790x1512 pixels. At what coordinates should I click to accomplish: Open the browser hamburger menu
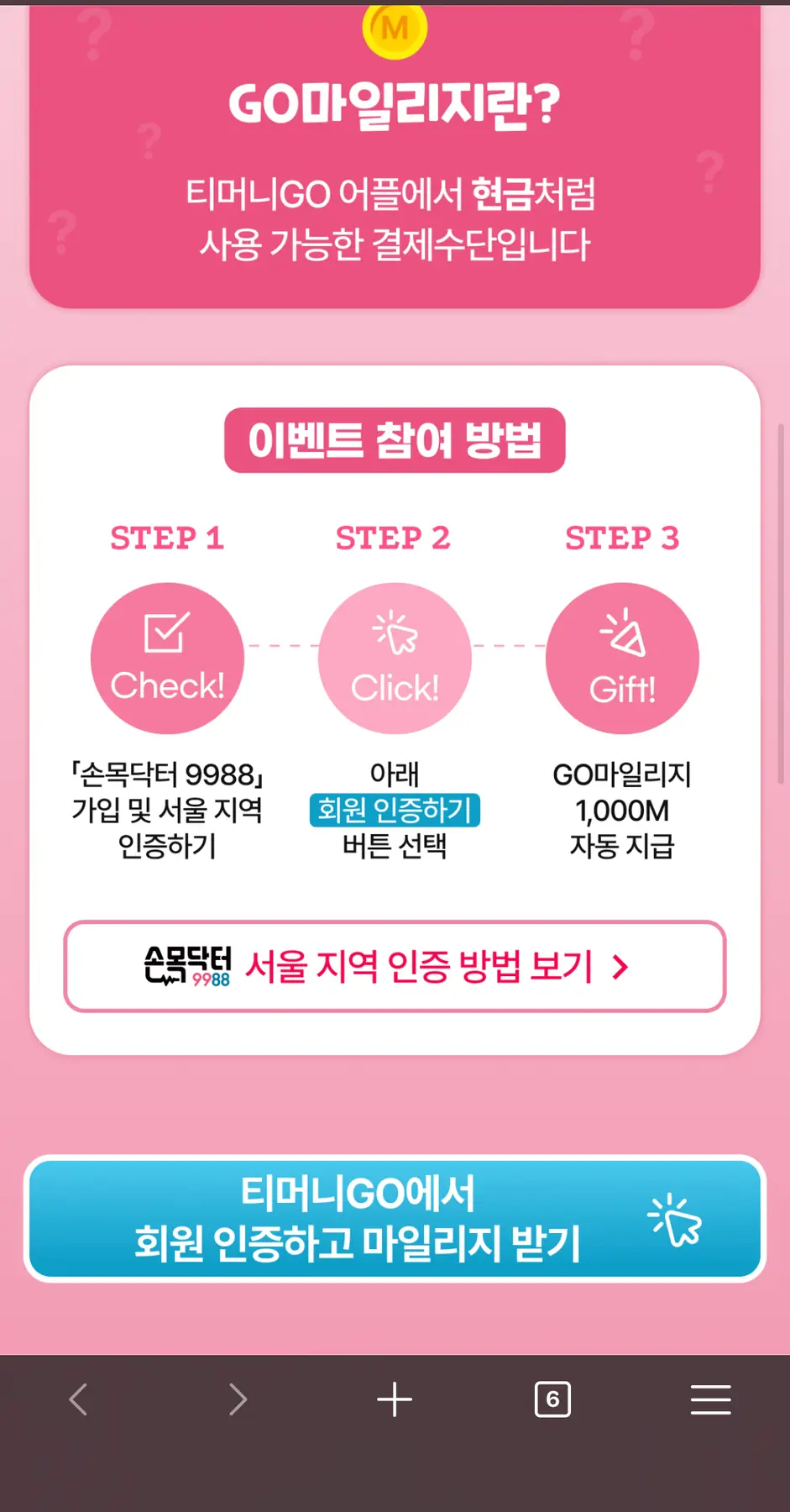click(710, 1399)
